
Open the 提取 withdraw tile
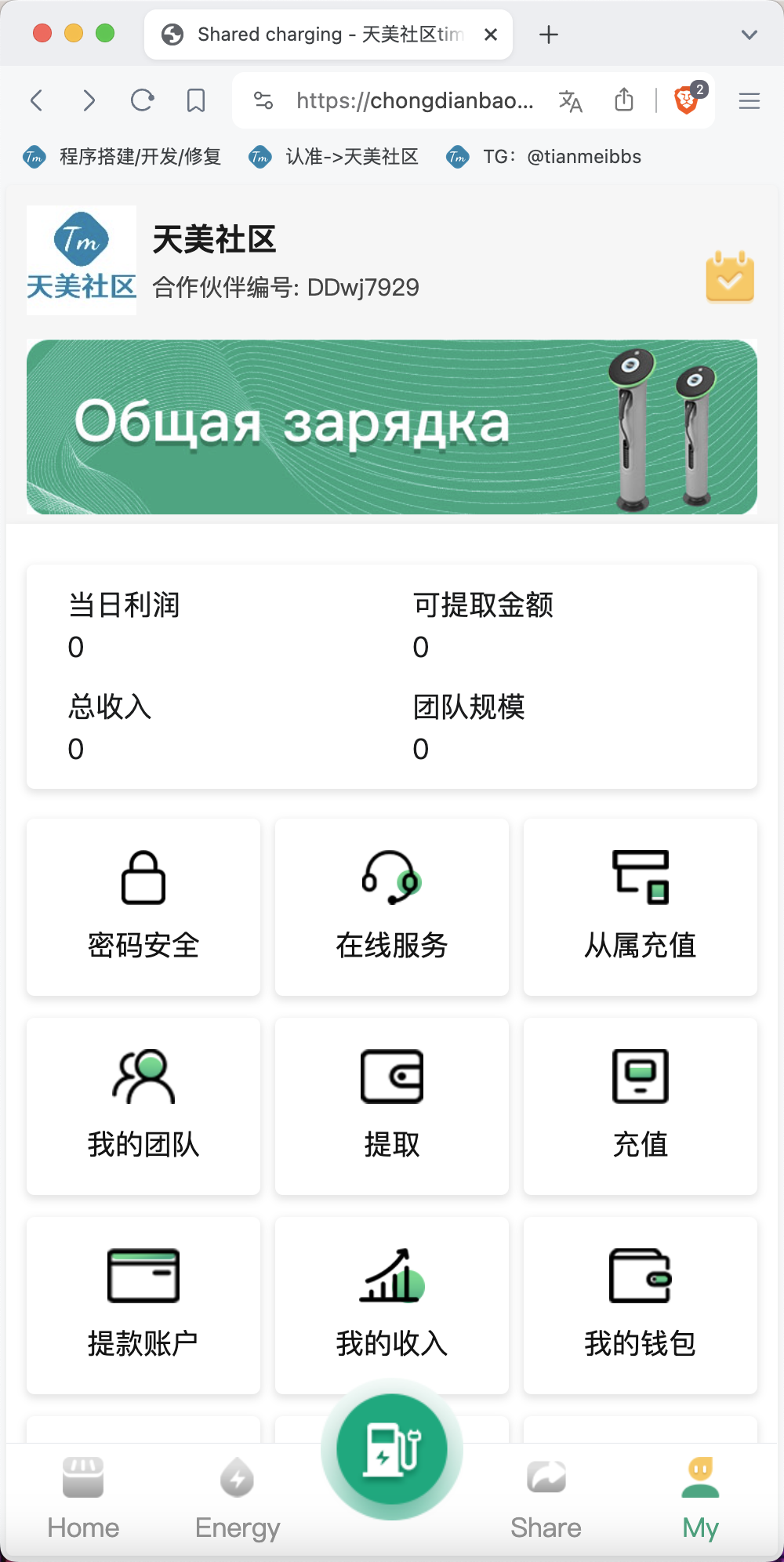pyautogui.click(x=392, y=1106)
